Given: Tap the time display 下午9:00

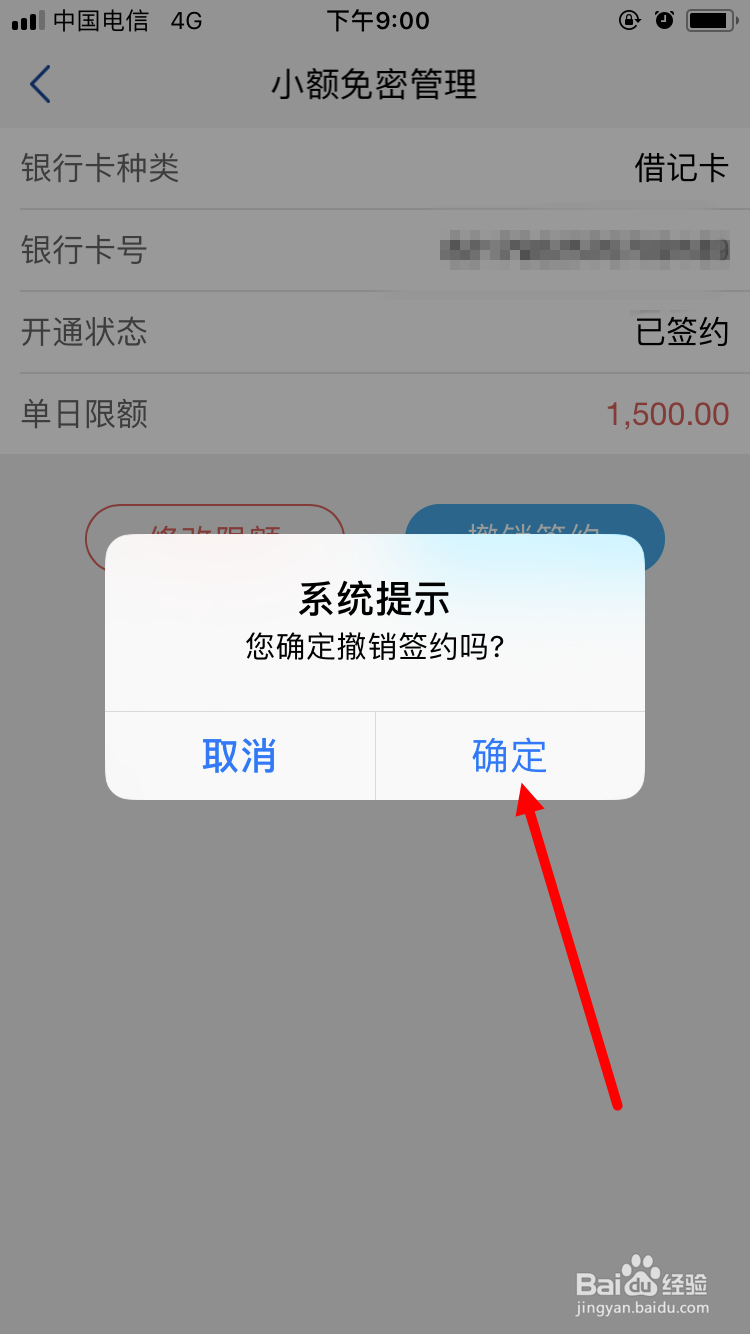Looking at the screenshot, I should 378,20.
